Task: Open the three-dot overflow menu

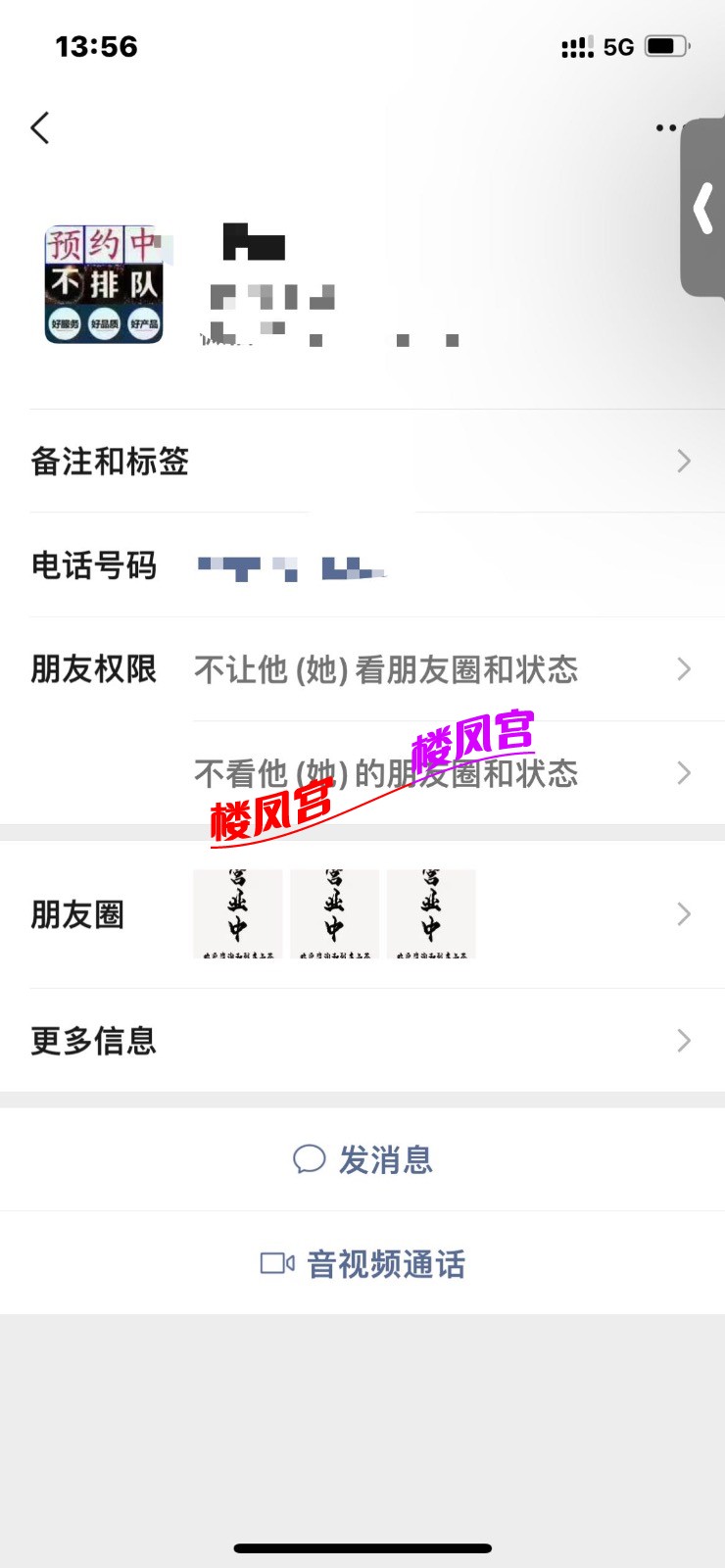Action: (x=665, y=127)
